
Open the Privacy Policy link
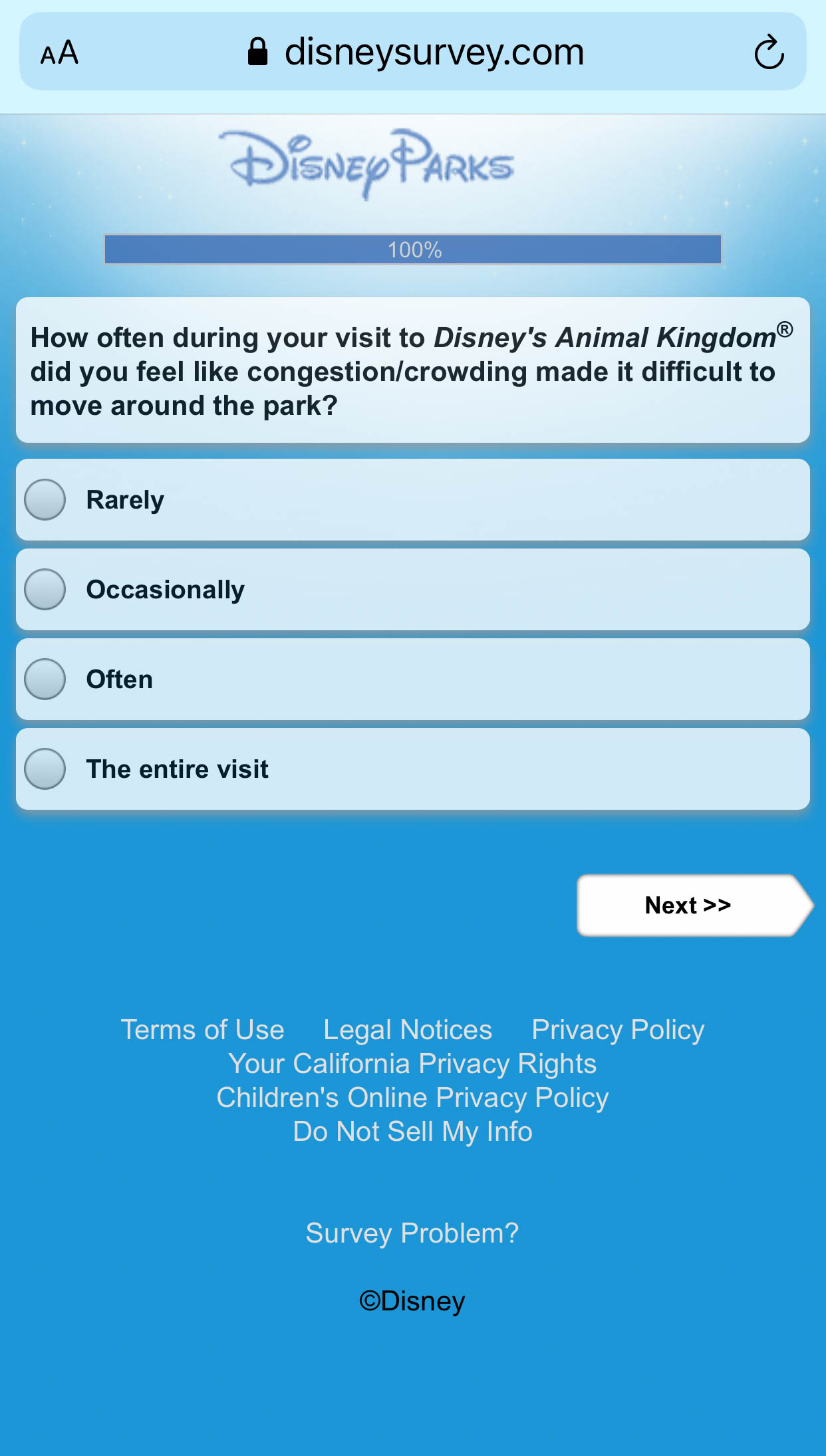[x=618, y=1030]
